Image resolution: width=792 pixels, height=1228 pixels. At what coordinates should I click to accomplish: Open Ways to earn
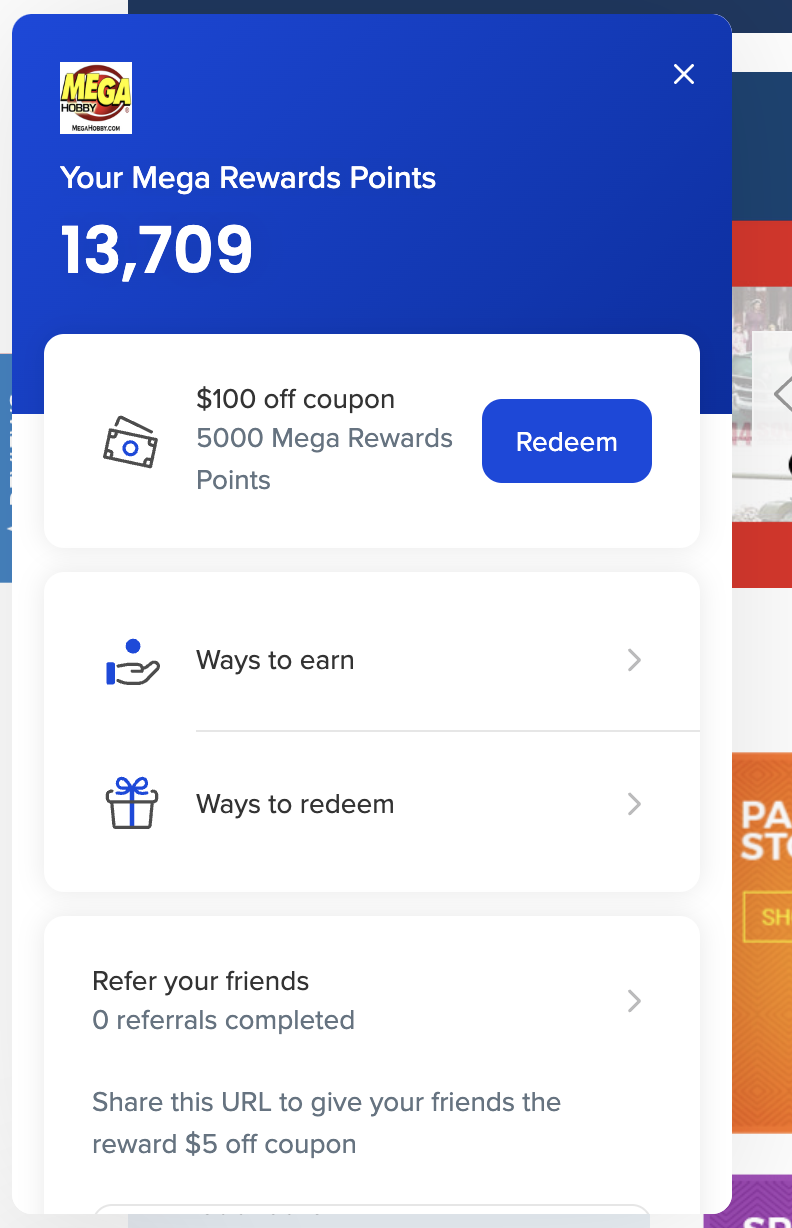pos(372,660)
